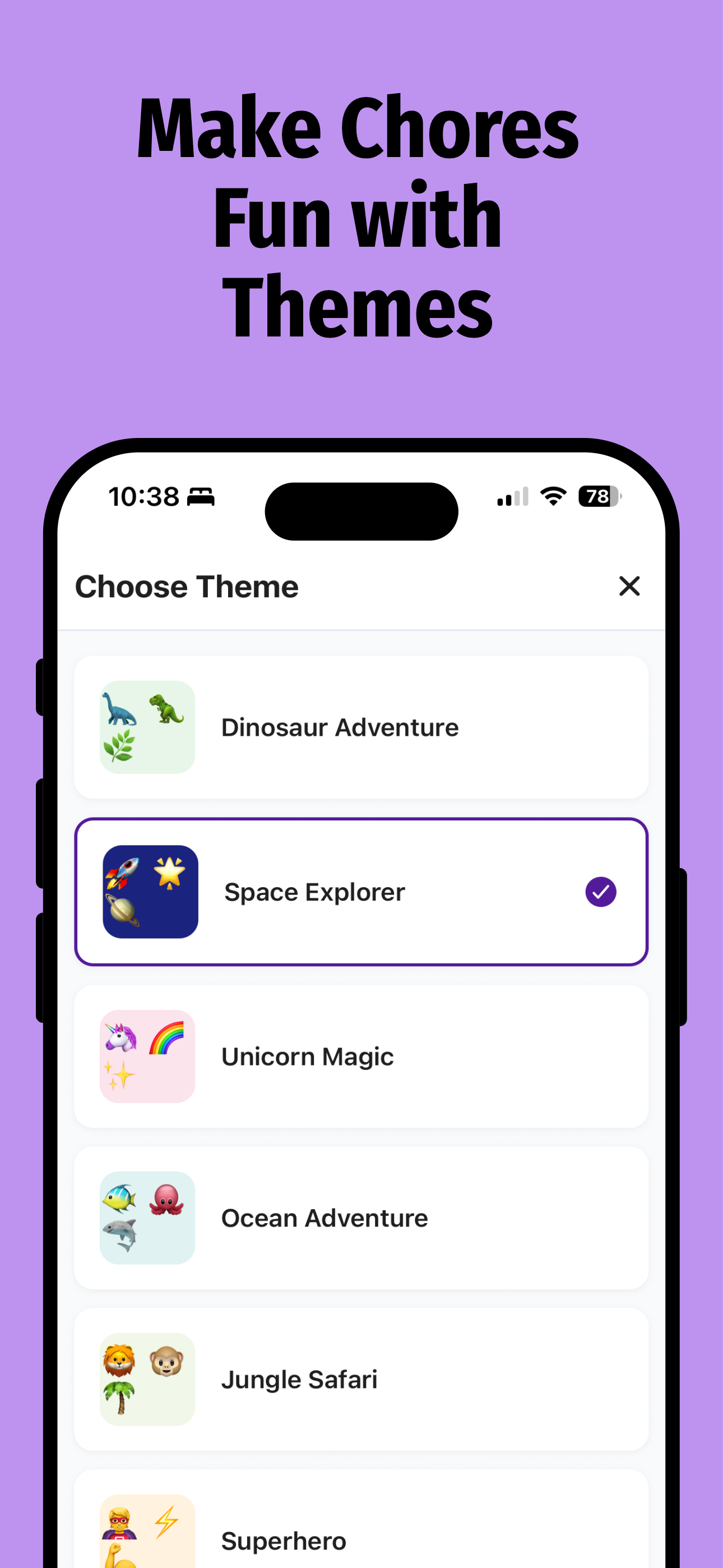Choose the Ocean Adventure theme card
Viewport: 723px width, 1568px height.
[361, 1217]
